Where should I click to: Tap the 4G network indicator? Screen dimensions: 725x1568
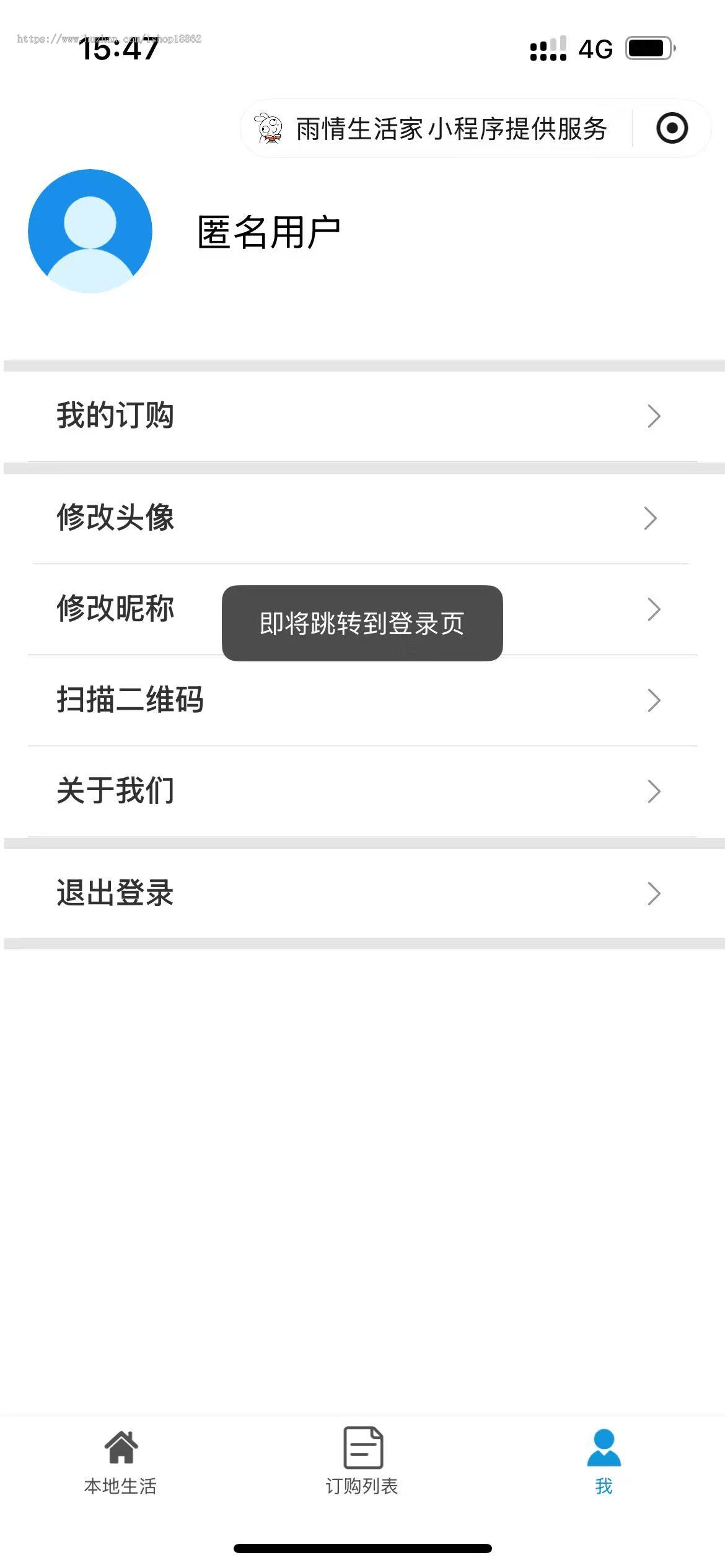coord(594,48)
